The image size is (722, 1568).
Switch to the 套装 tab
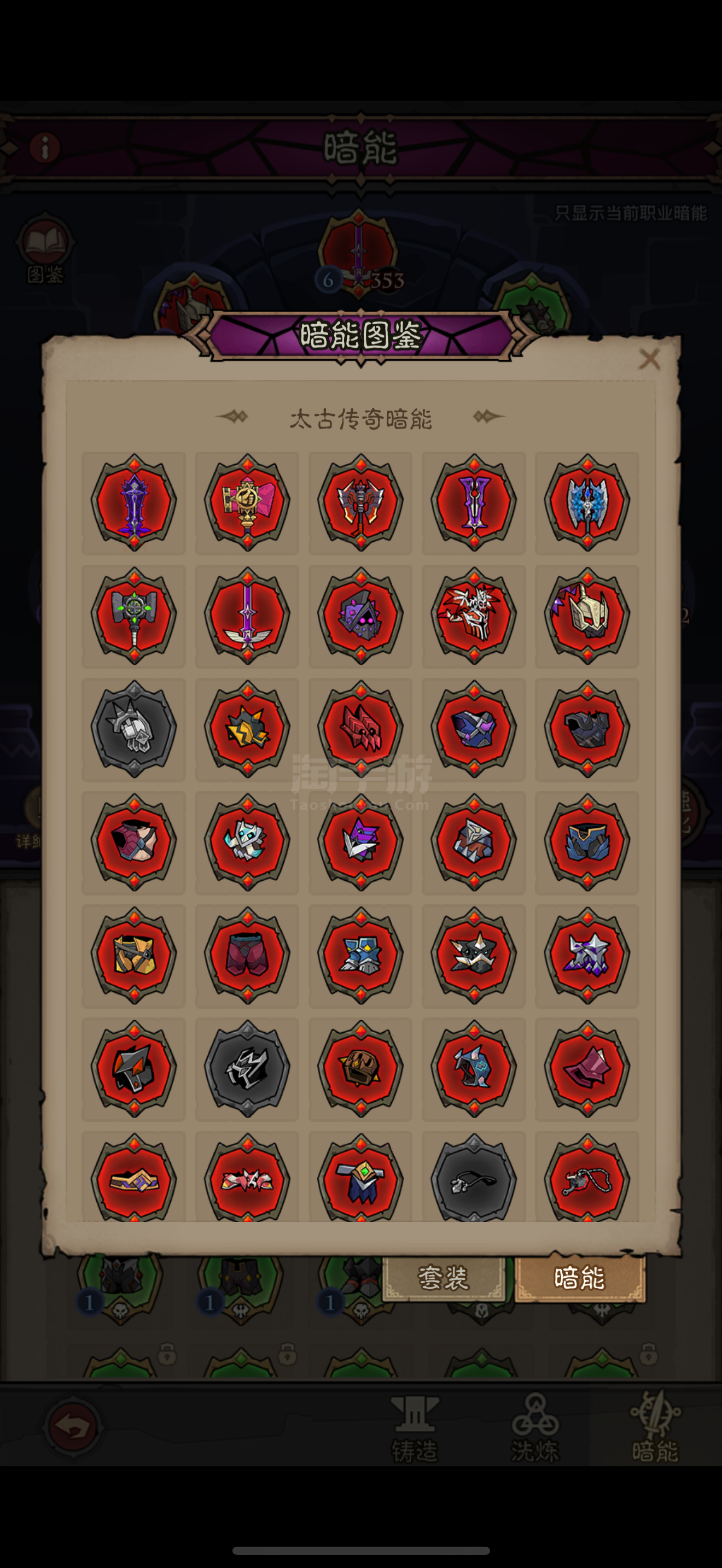[443, 1277]
